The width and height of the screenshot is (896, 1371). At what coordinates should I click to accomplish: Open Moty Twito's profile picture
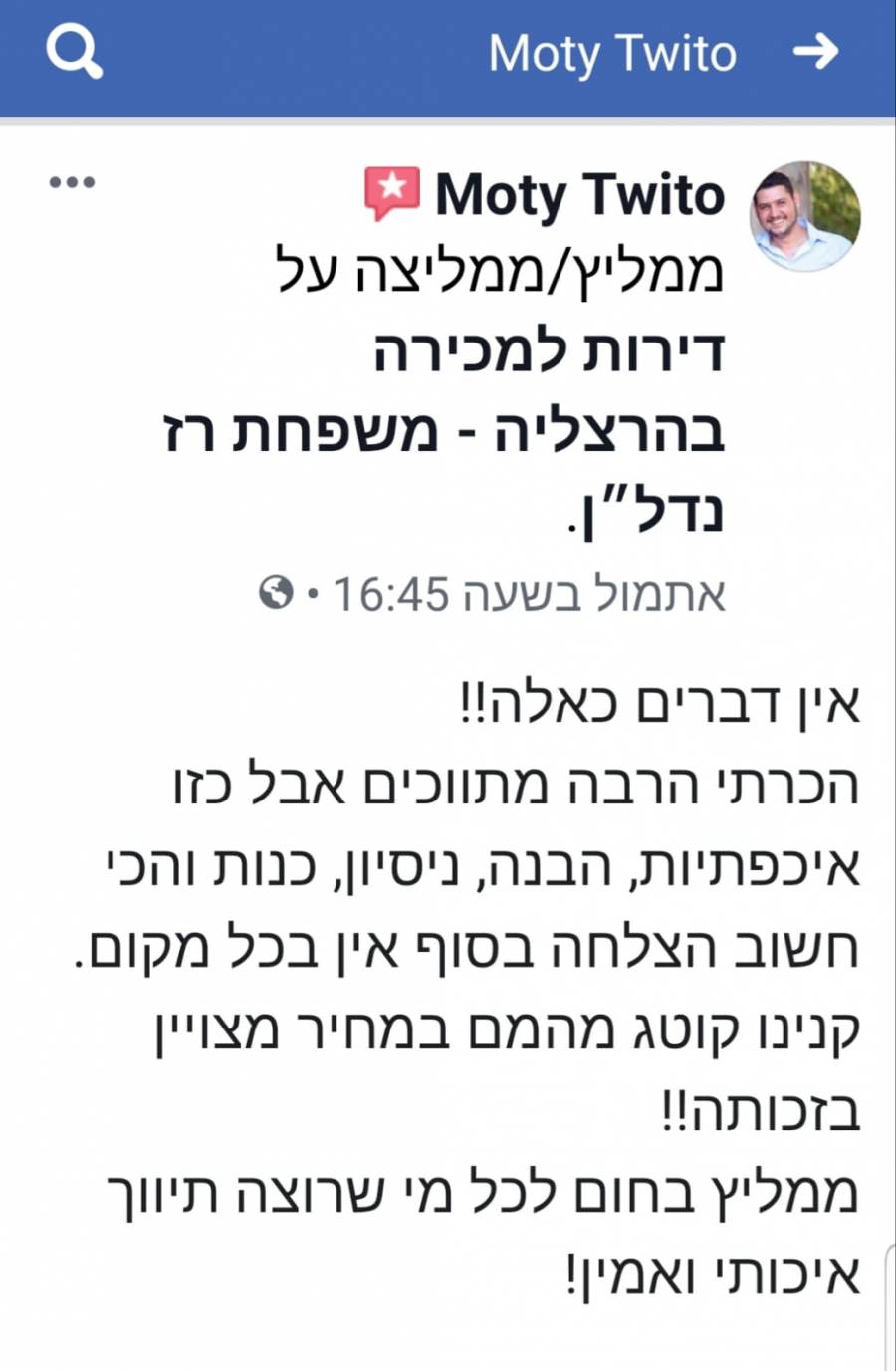point(804,216)
